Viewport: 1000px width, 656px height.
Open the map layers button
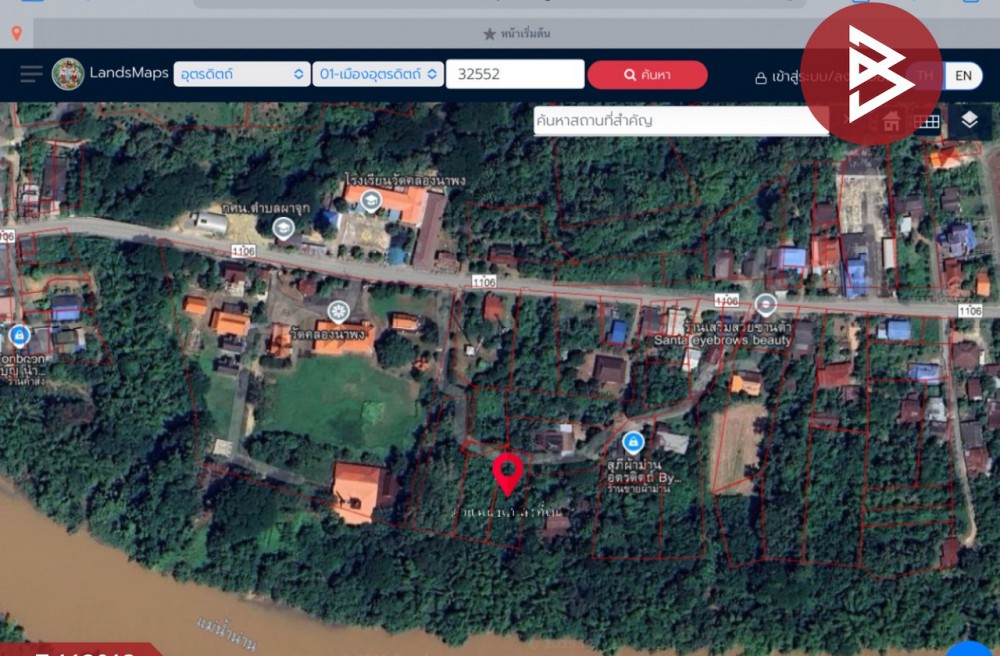[969, 121]
